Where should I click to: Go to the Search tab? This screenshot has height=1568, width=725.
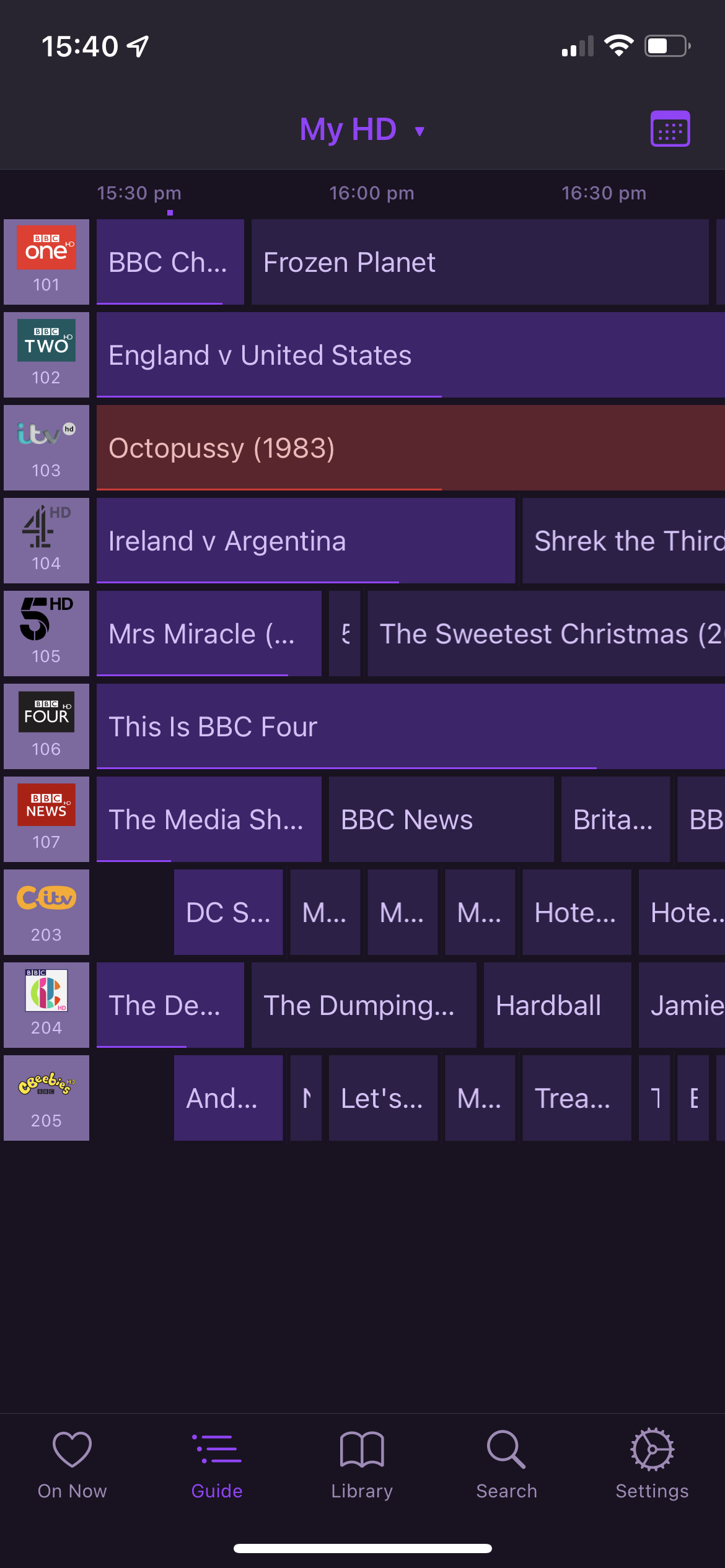click(x=506, y=1465)
